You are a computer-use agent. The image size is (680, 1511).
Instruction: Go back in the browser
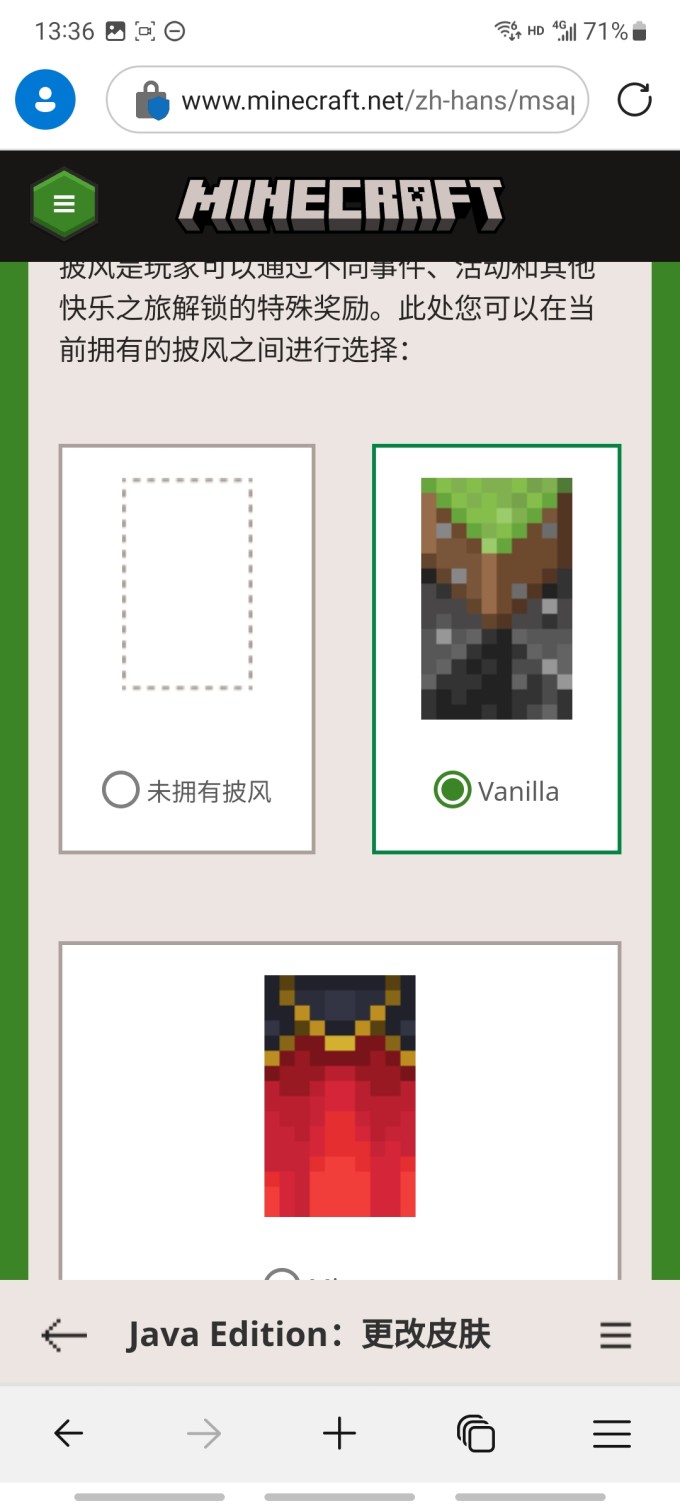(68, 1434)
